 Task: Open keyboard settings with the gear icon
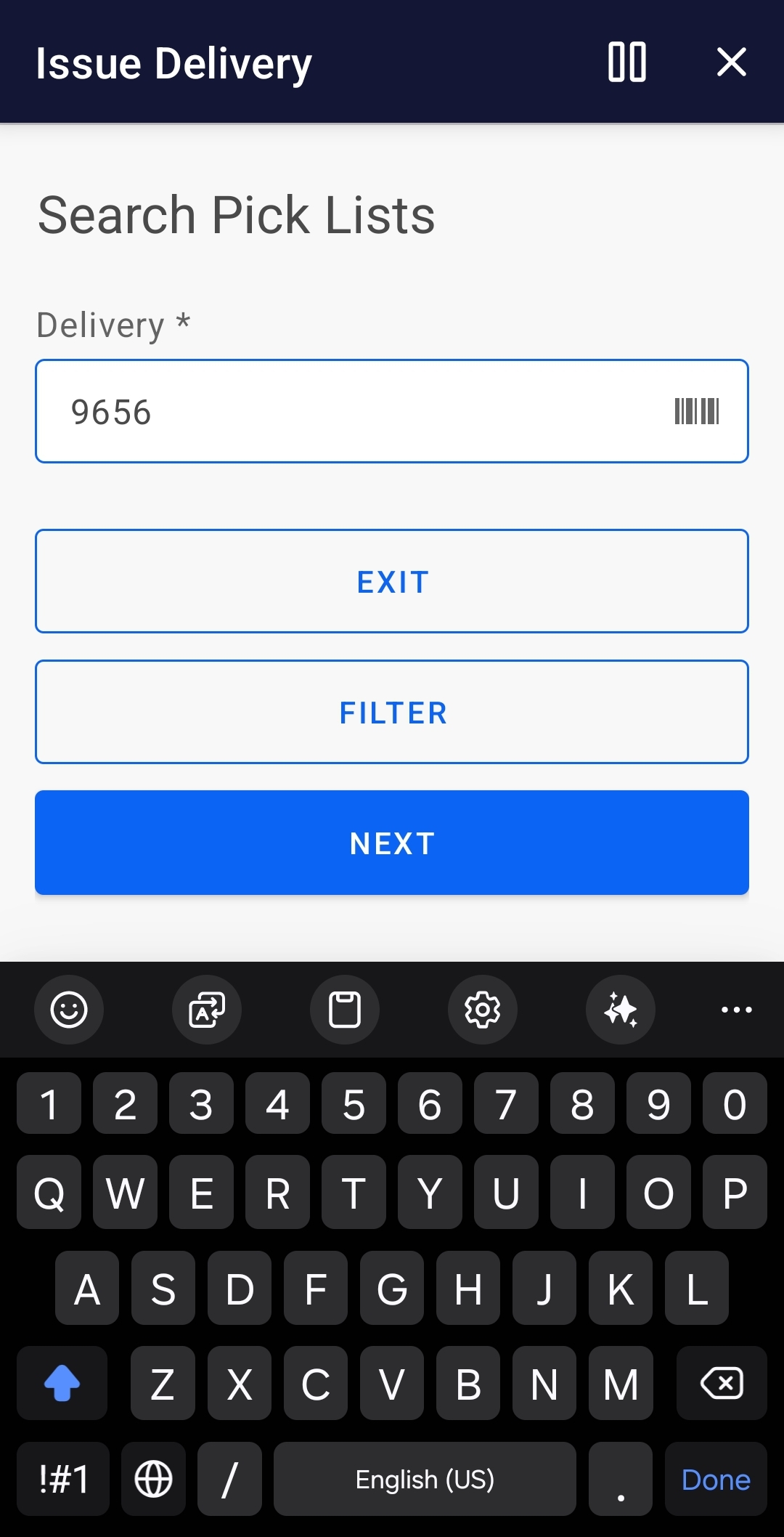[482, 1010]
